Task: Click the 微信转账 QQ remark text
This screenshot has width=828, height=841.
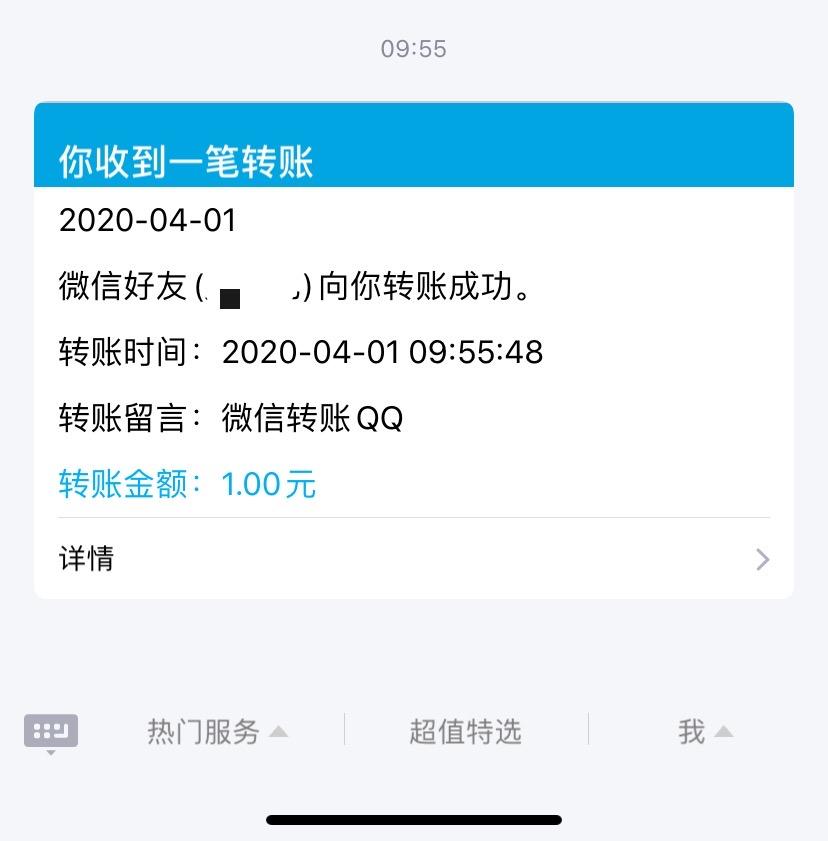Action: 313,419
